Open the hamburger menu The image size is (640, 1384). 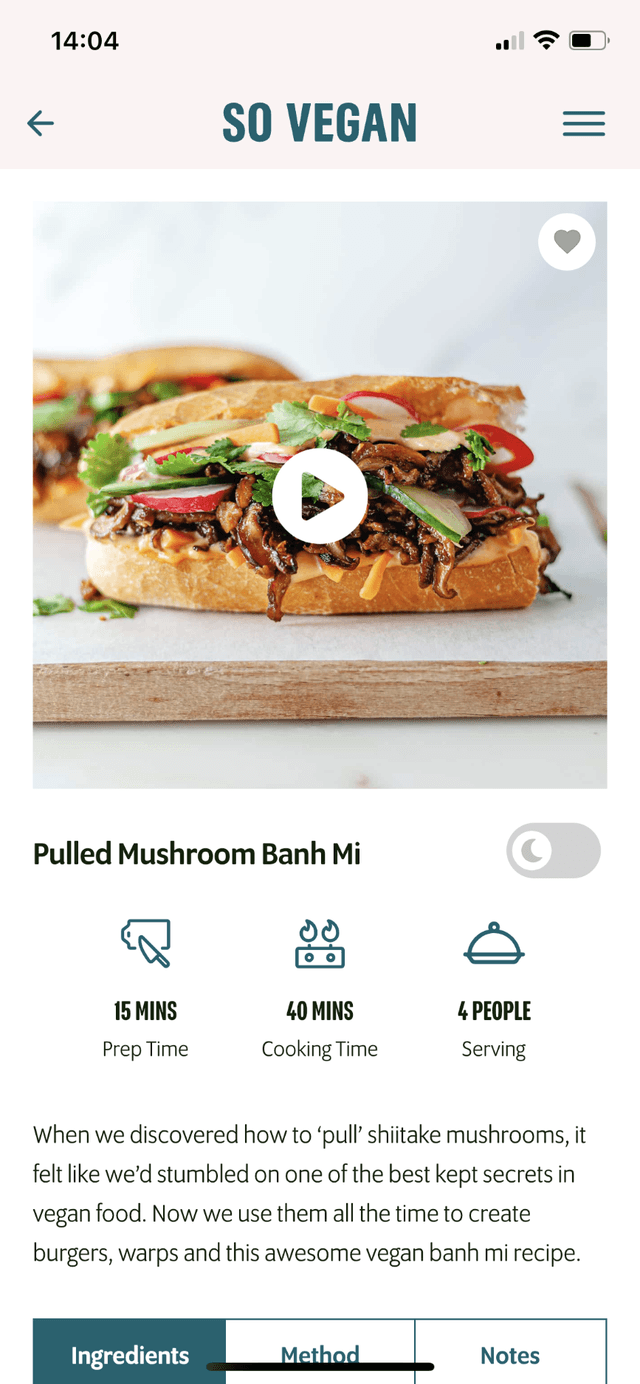click(x=583, y=124)
